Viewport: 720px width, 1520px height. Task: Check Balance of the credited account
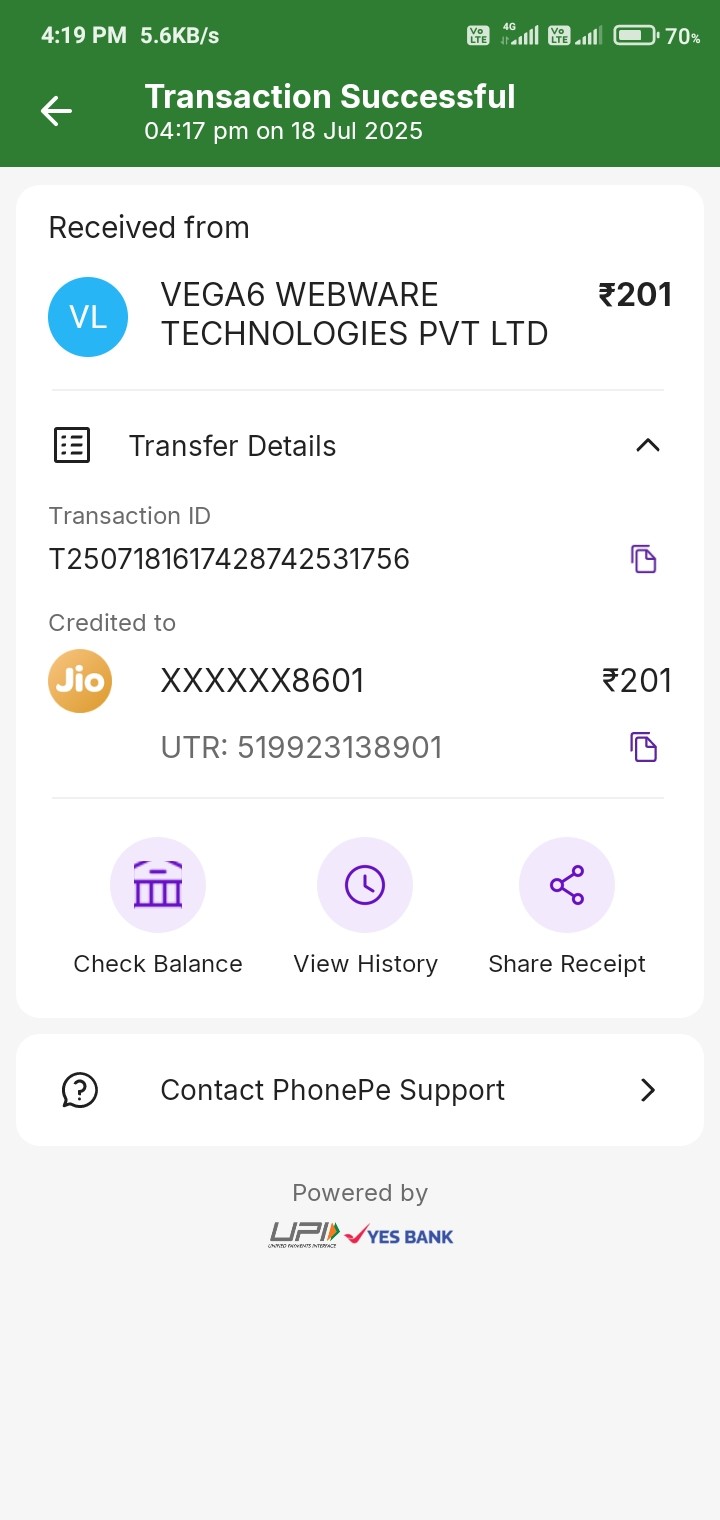158,886
